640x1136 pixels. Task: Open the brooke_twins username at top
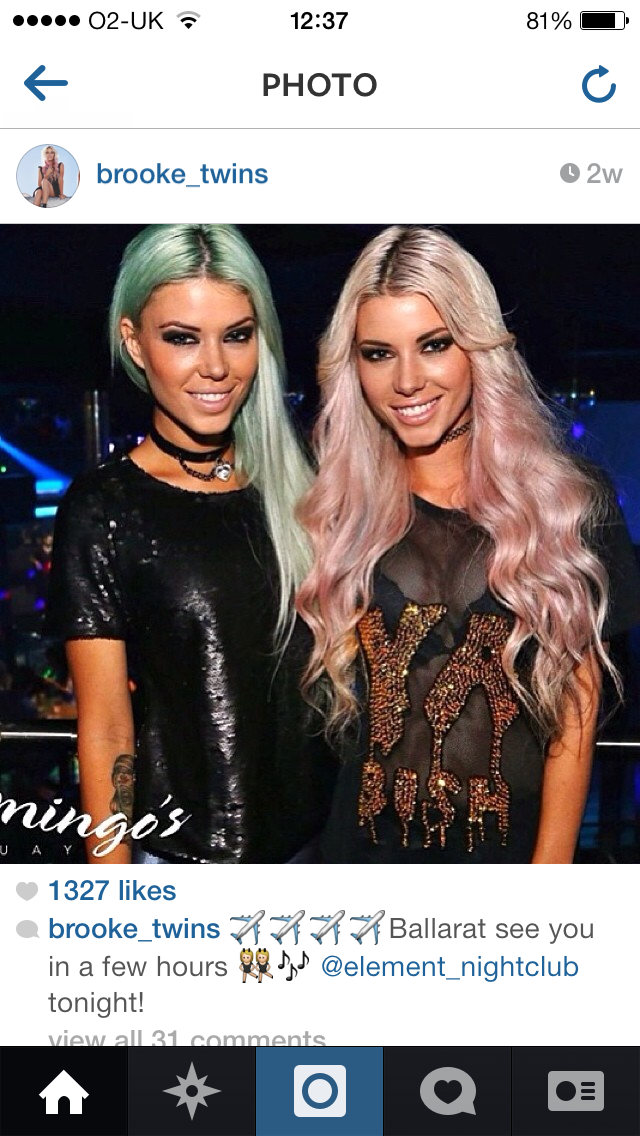pos(182,174)
